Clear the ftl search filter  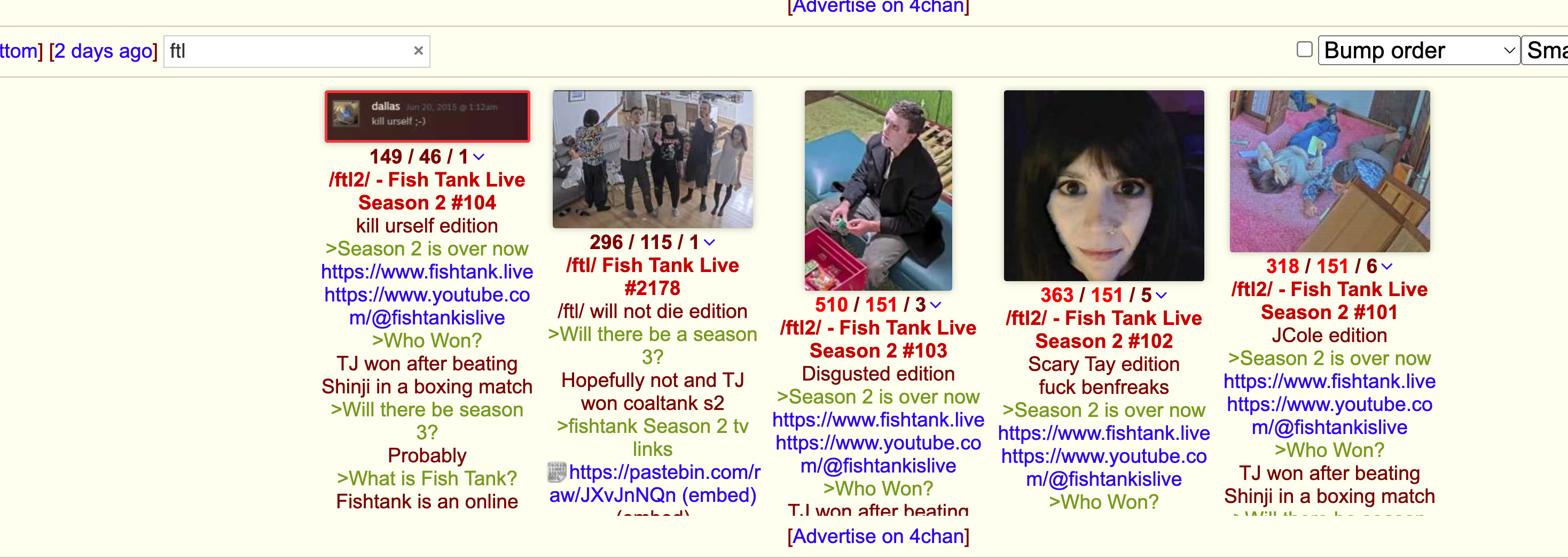point(418,51)
